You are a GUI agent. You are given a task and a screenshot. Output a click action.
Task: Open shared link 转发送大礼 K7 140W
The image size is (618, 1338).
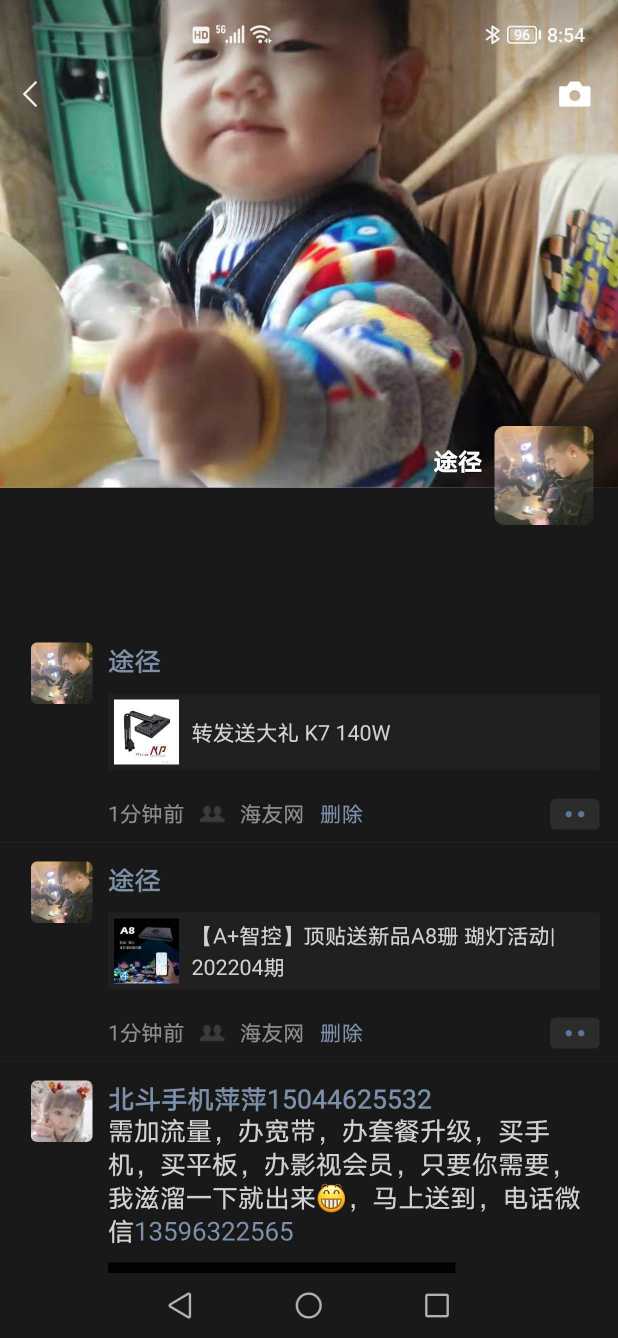pyautogui.click(x=354, y=732)
